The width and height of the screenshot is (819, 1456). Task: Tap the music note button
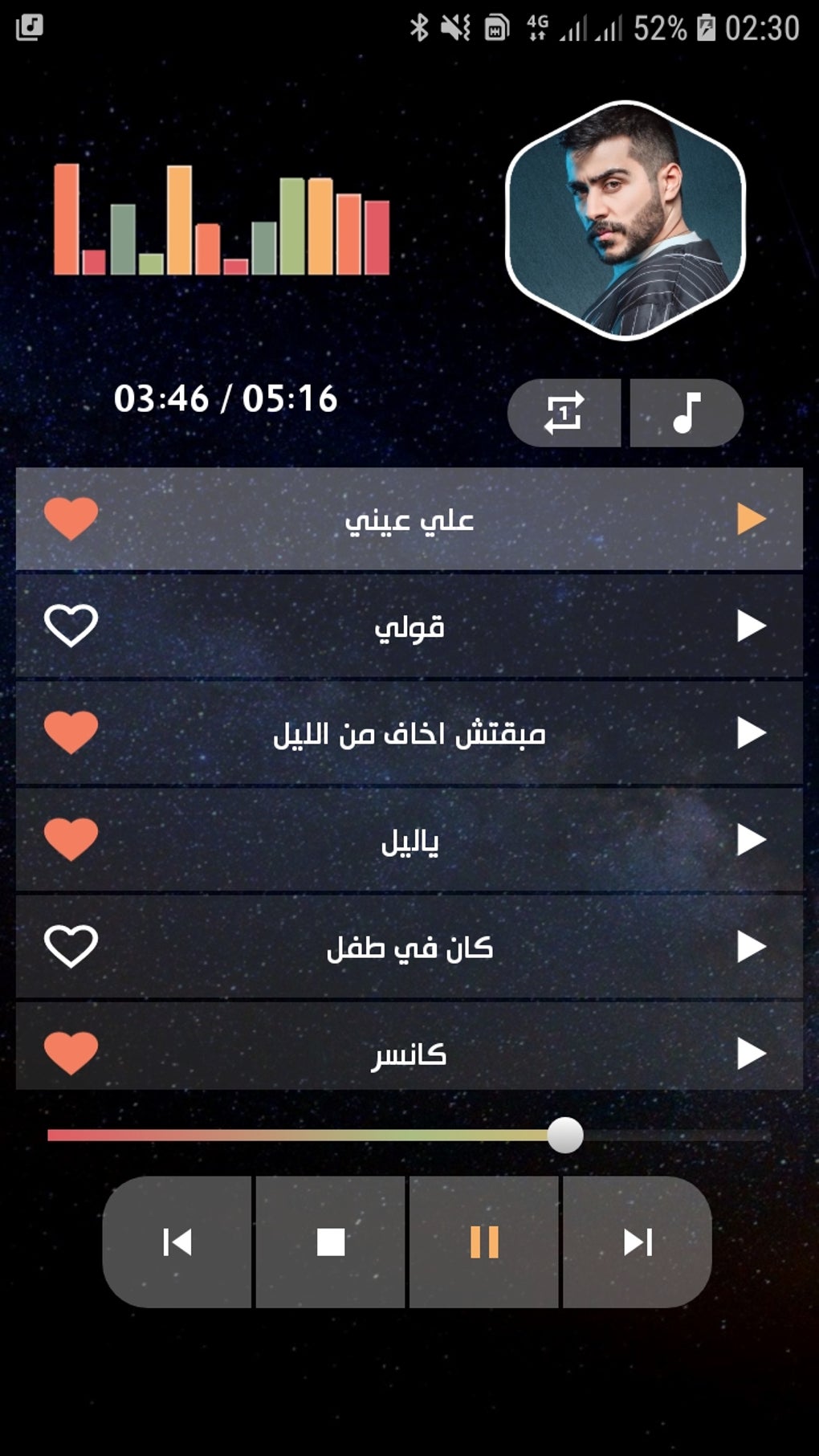pyautogui.click(x=687, y=413)
